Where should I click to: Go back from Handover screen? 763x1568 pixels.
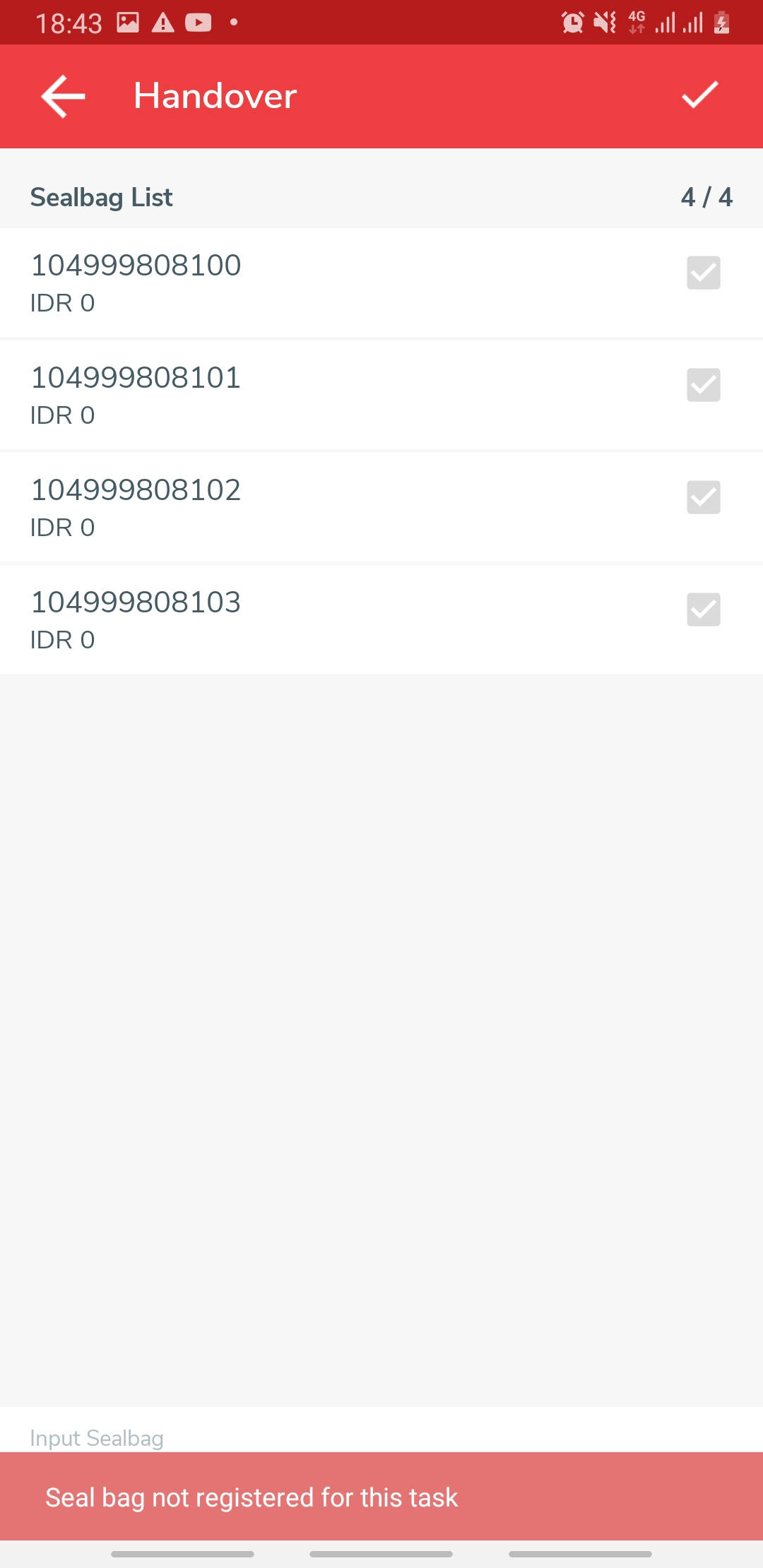click(x=64, y=96)
